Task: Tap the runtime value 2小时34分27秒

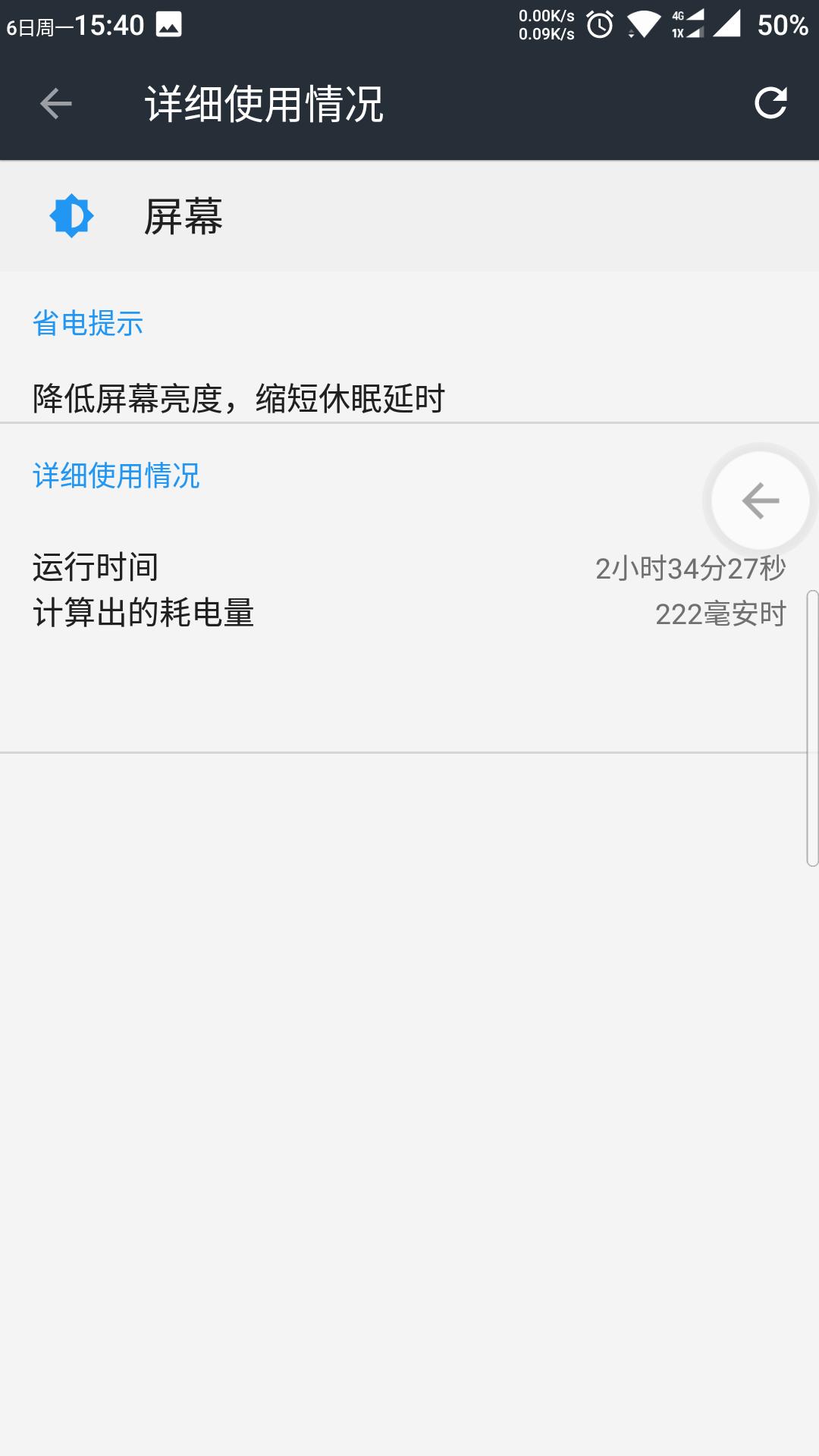Action: [692, 565]
